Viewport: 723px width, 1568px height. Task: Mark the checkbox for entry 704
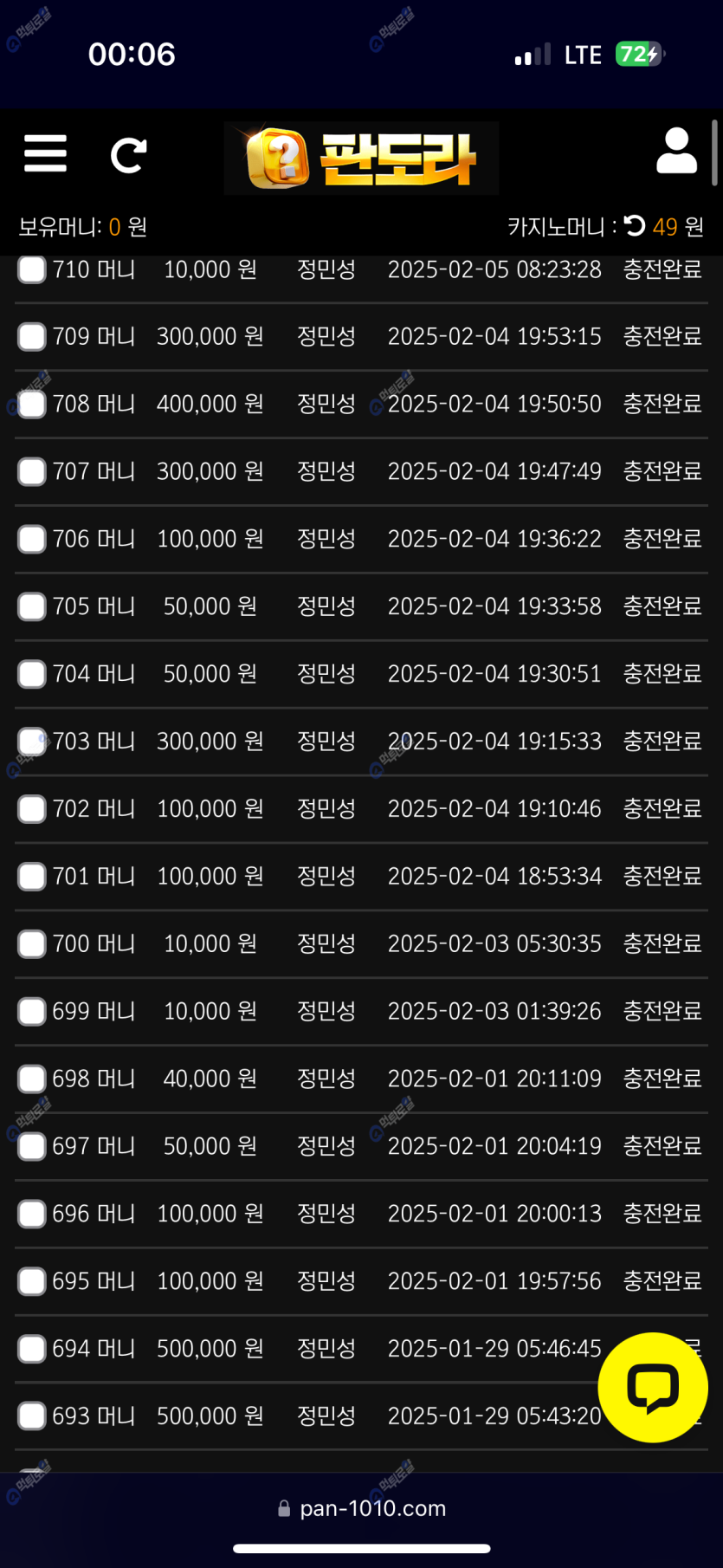click(32, 674)
